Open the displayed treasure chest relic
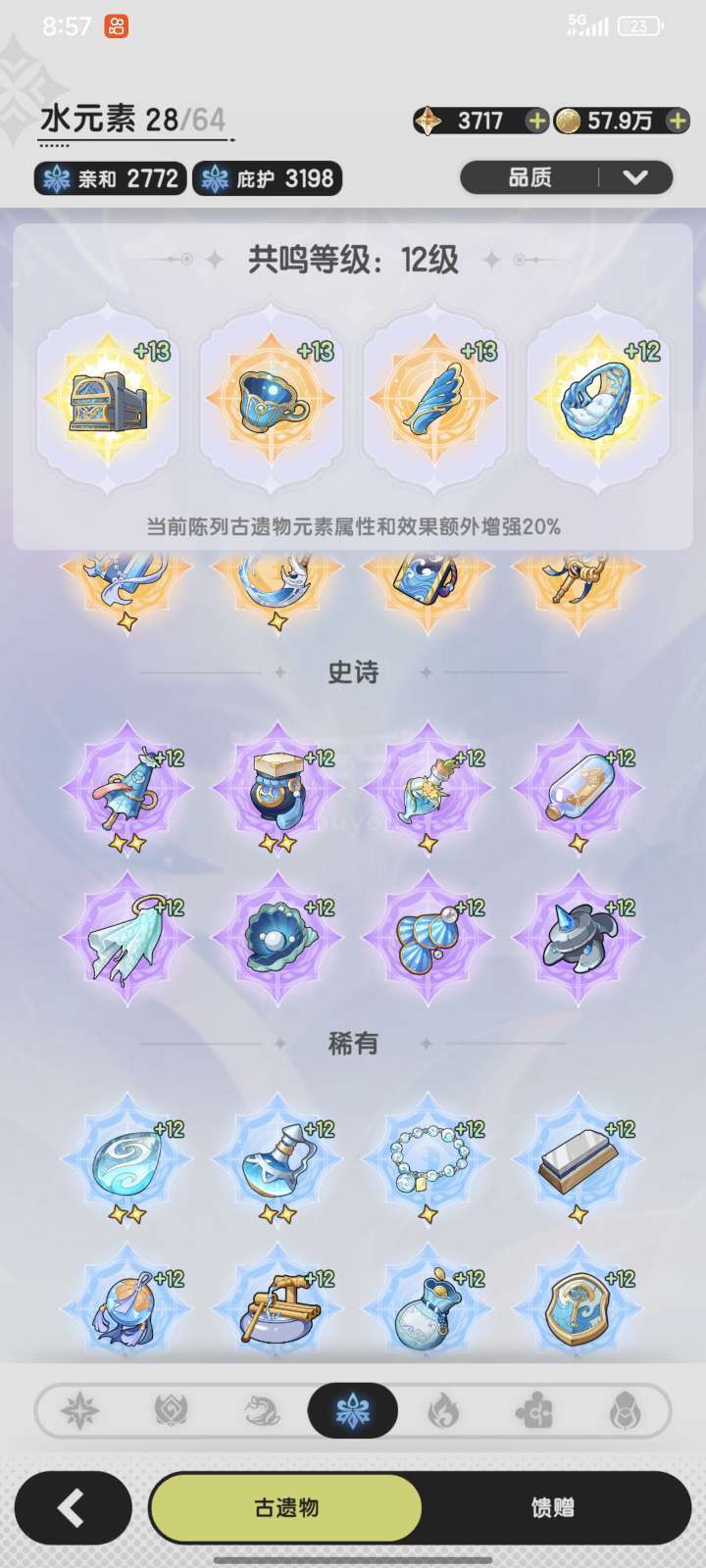706x1568 pixels. [108, 400]
